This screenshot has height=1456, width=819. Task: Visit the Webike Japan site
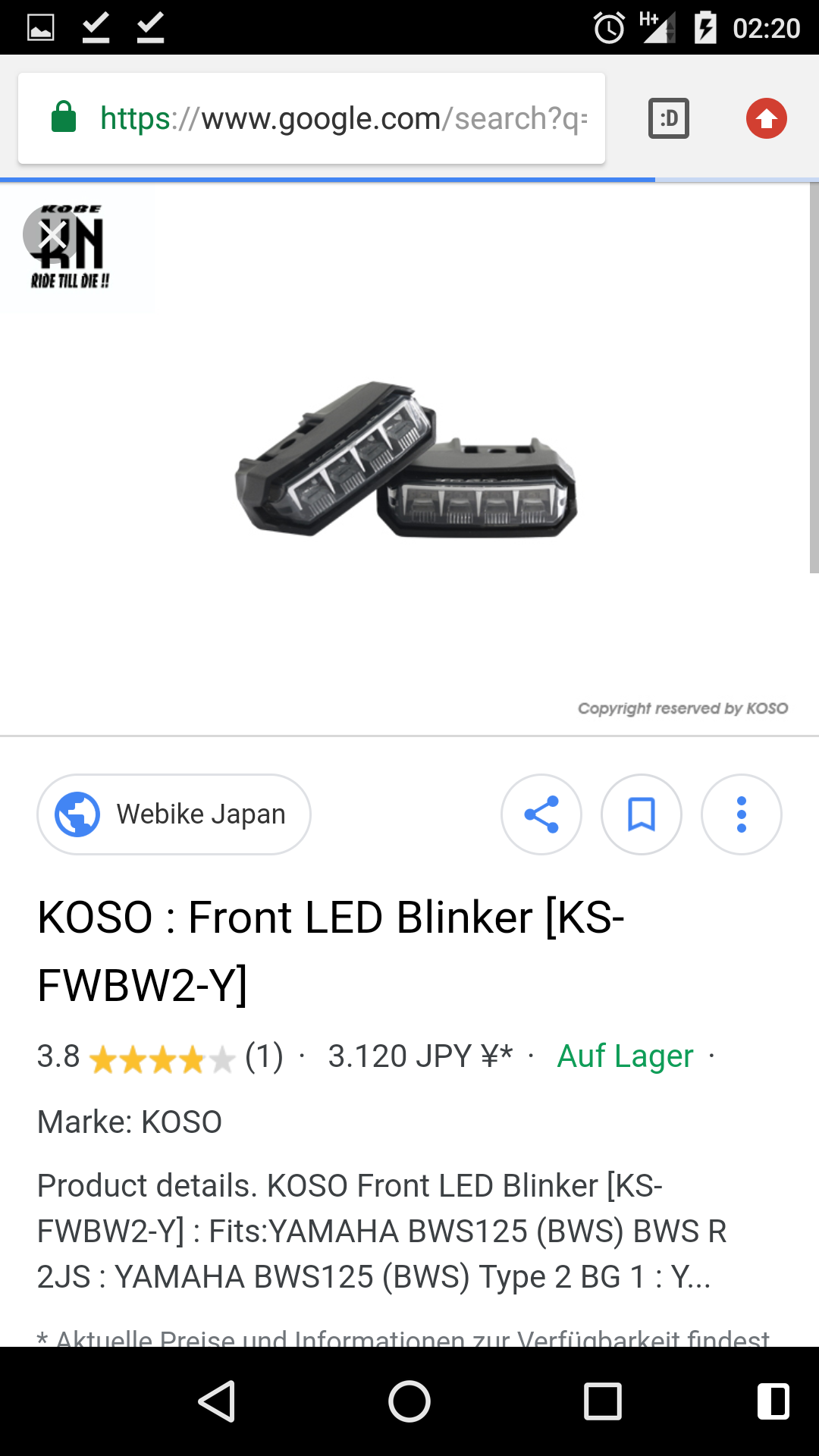pyautogui.click(x=174, y=814)
